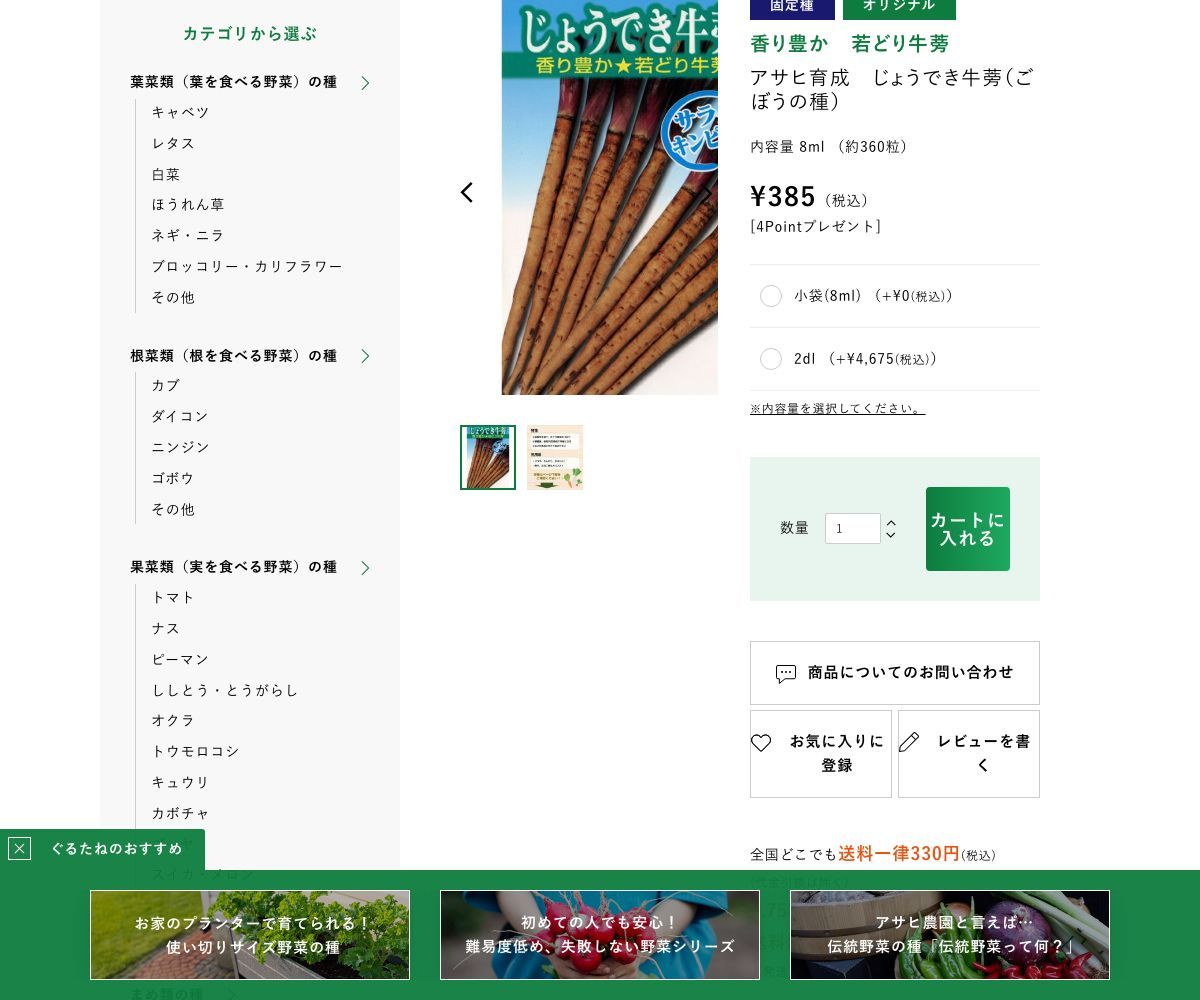
Task: Add to favorites with お気に入りに登録
Action: pos(820,754)
